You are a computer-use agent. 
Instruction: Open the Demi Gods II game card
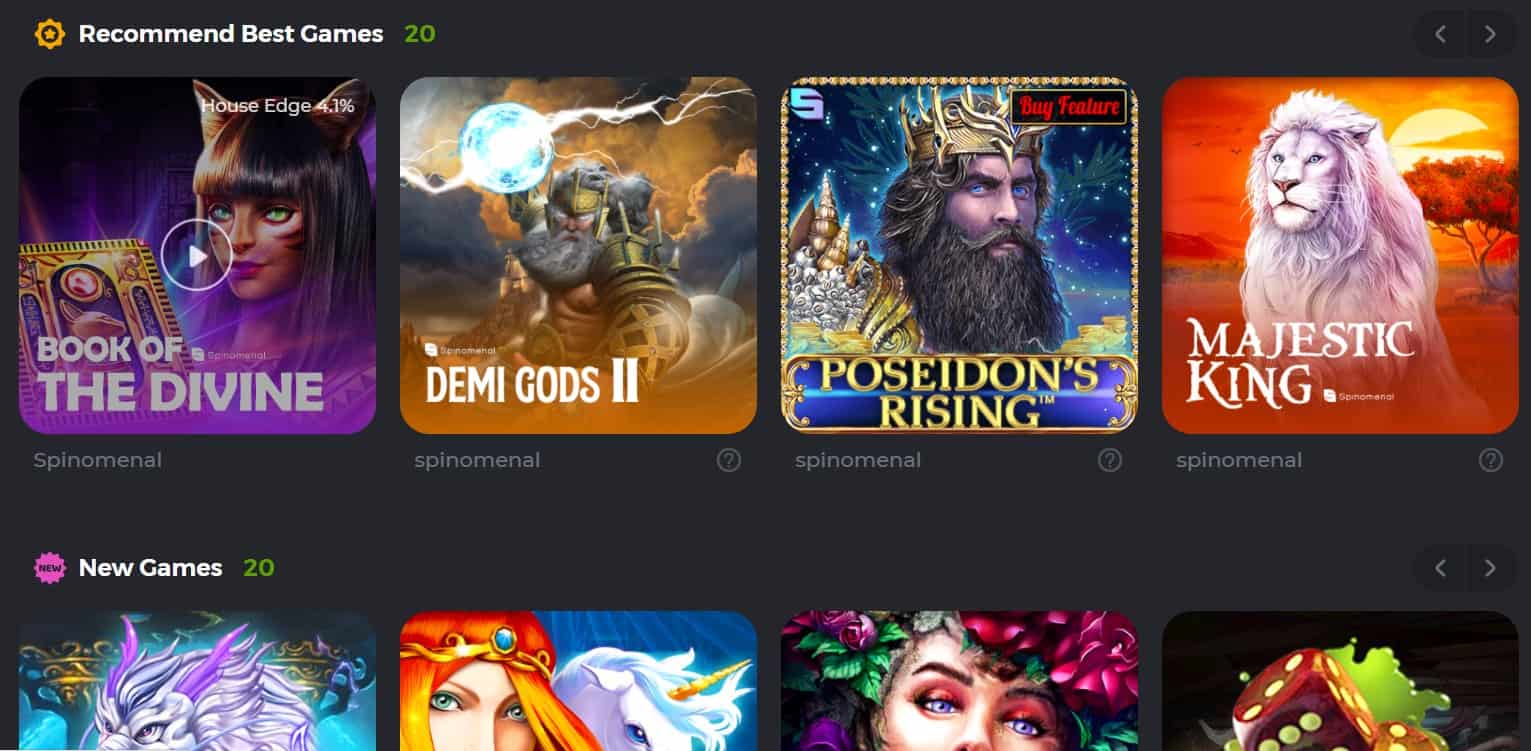578,255
